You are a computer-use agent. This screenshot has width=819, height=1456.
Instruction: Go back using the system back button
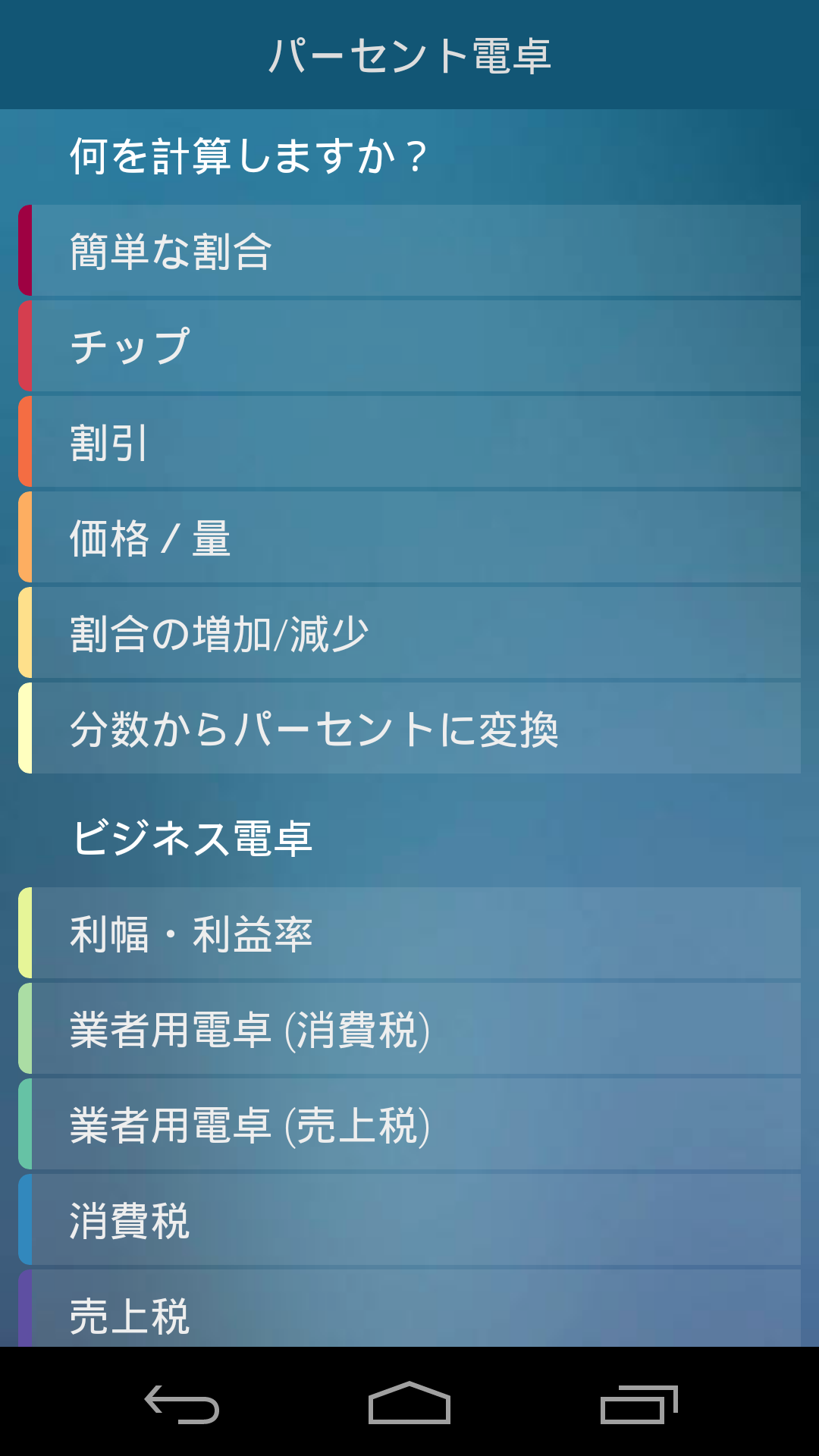point(182,1404)
